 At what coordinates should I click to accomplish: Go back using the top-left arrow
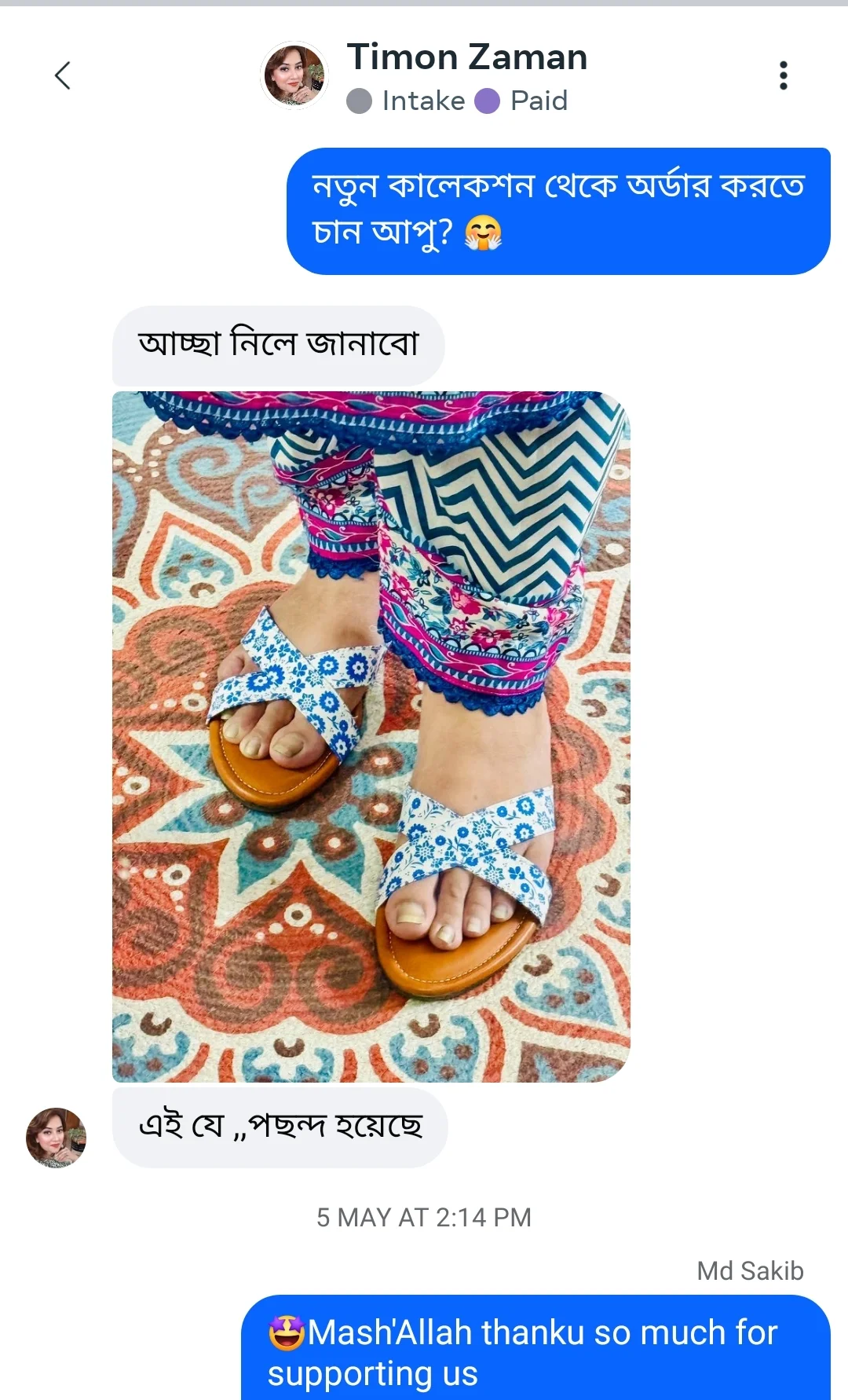(63, 75)
